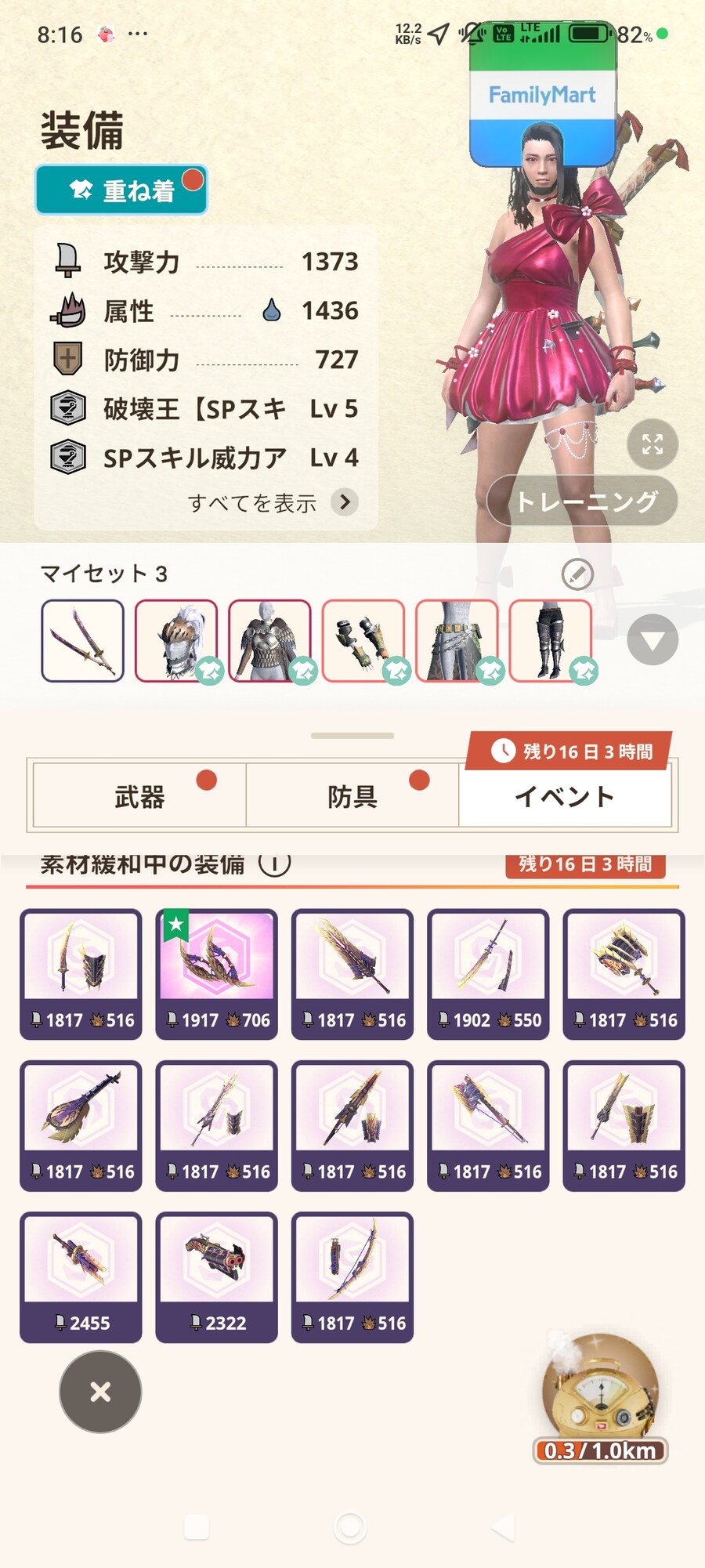Image resolution: width=705 pixels, height=1568 pixels.
Task: Show all skills via すべてを表示
Action: (x=272, y=502)
